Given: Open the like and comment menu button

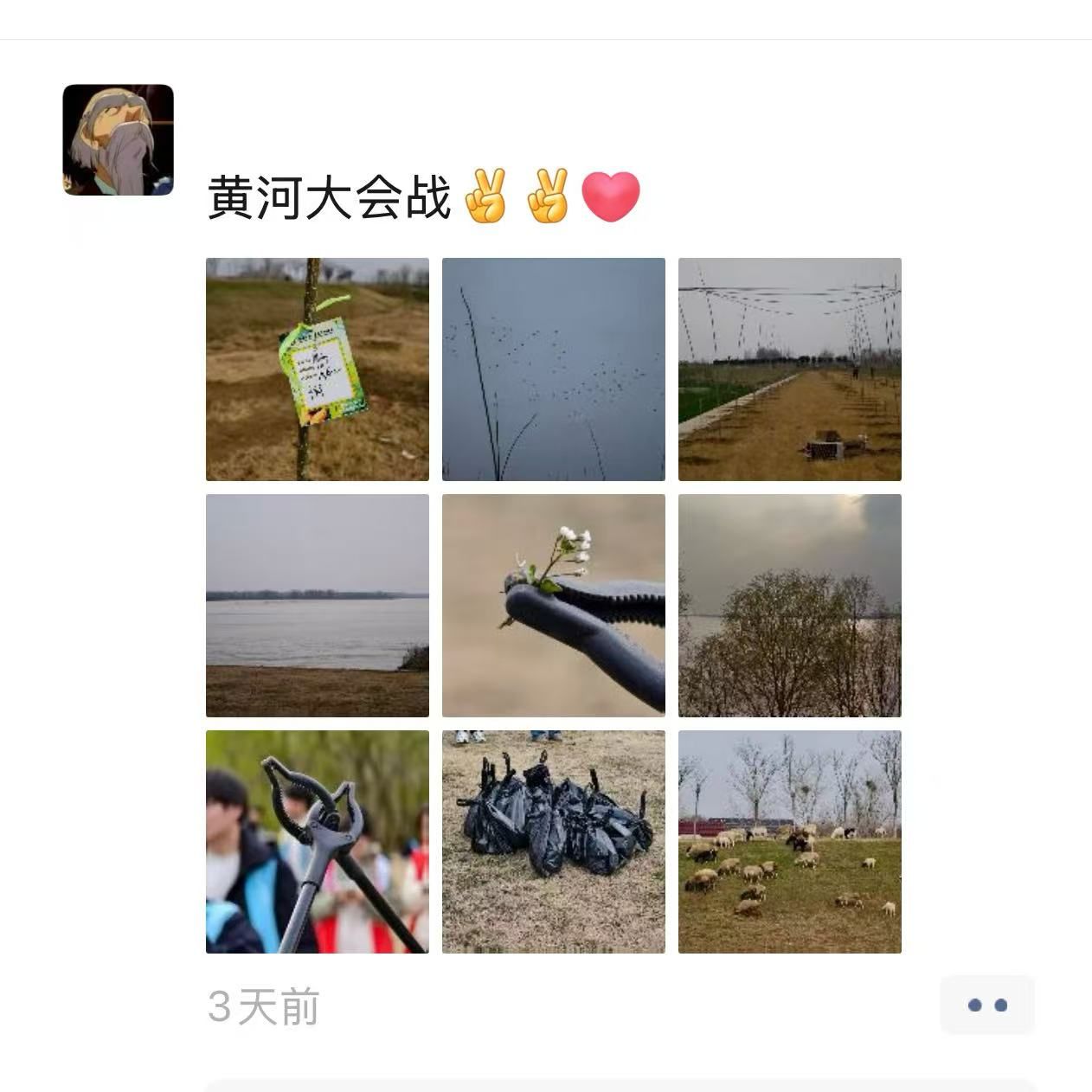Looking at the screenshot, I should 986,1005.
